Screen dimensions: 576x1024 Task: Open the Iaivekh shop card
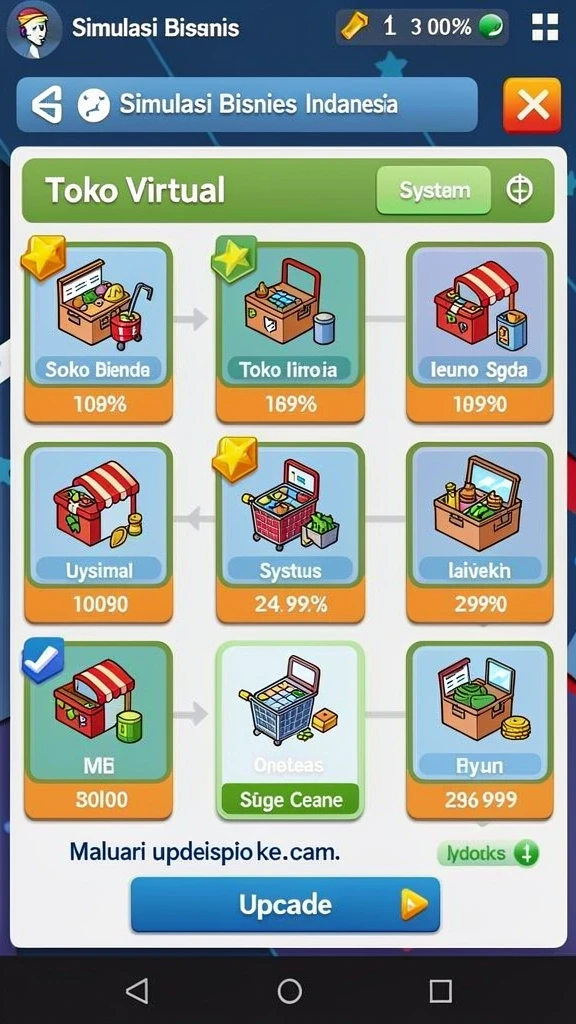pos(480,533)
